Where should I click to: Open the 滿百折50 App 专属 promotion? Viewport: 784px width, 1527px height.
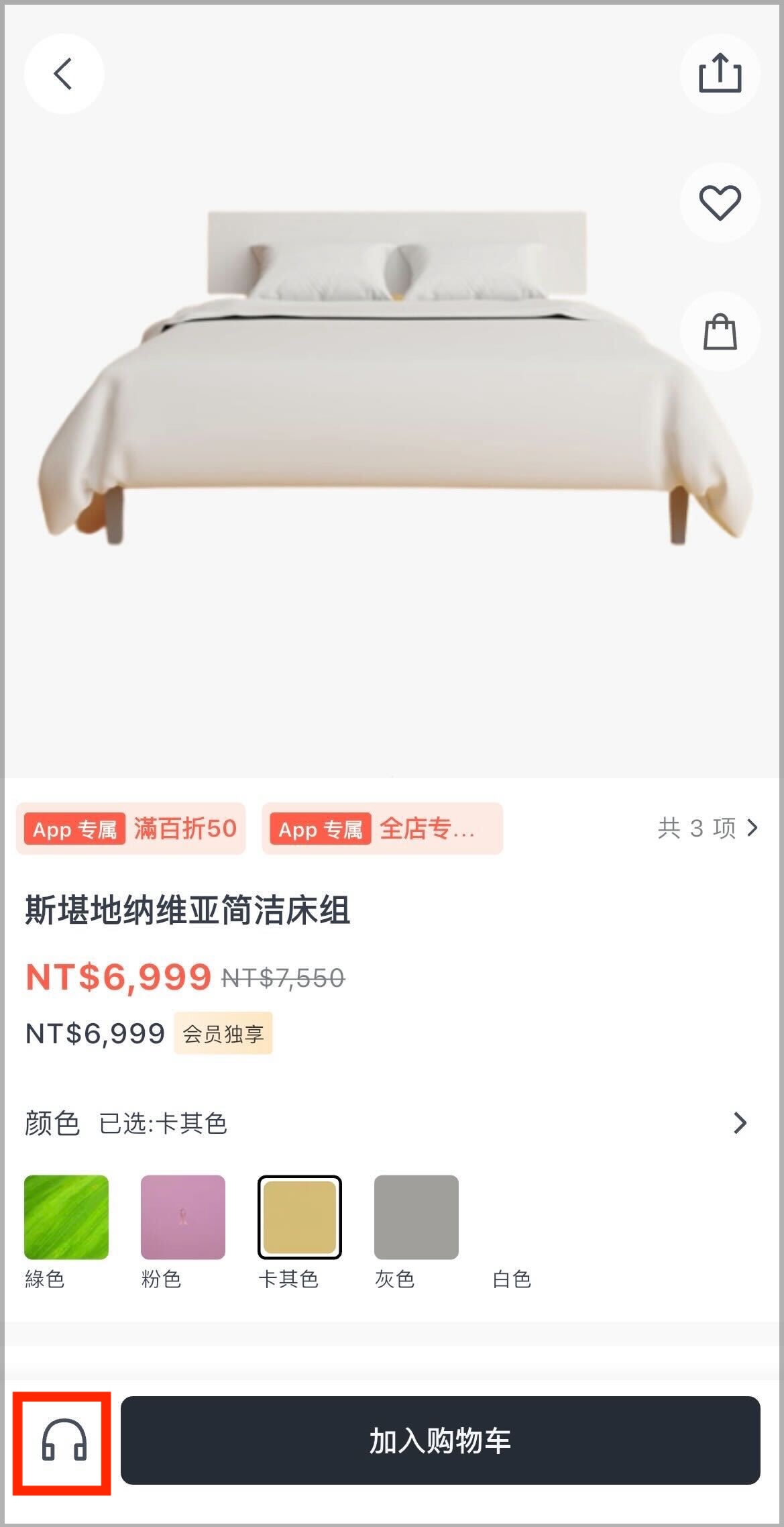point(131,829)
